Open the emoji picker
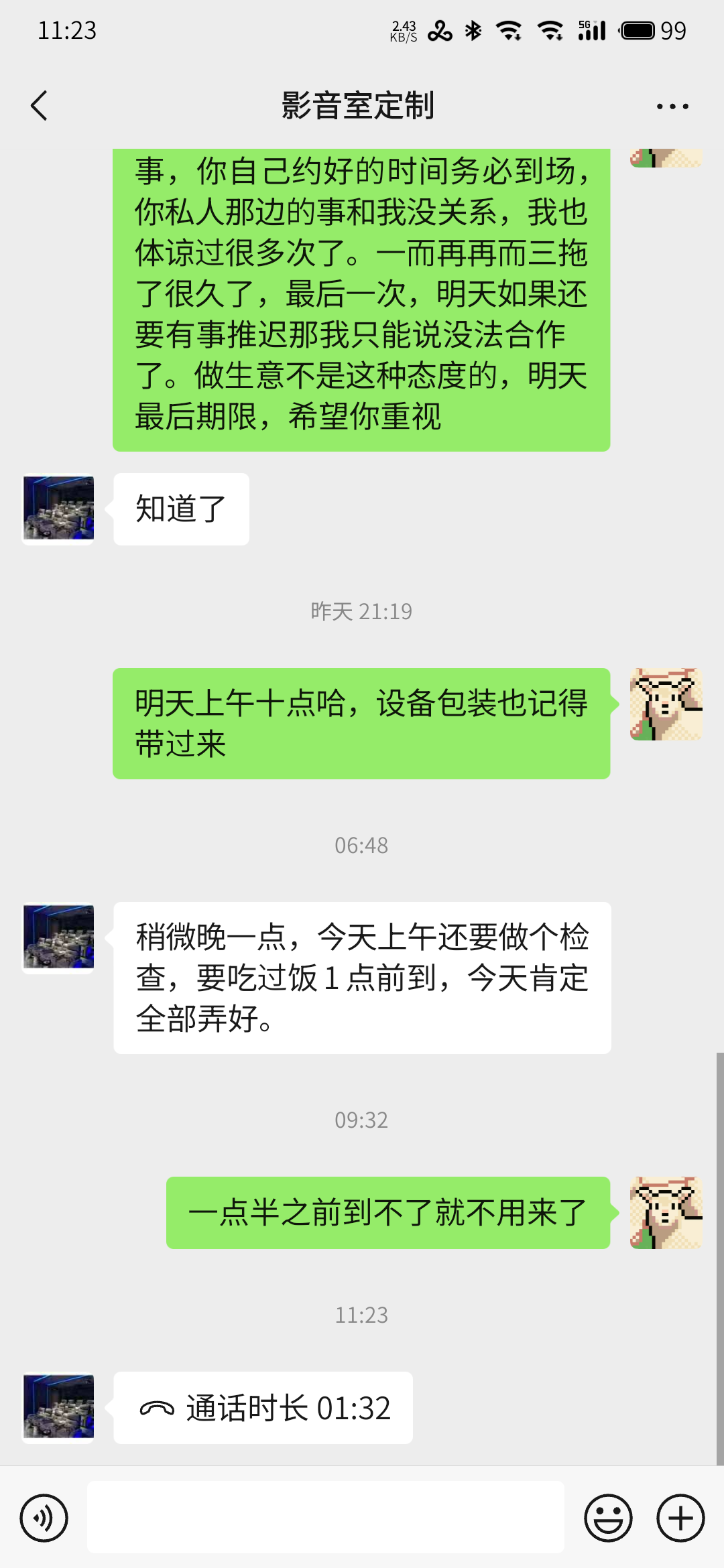The height and width of the screenshot is (1568, 724). coord(609,1518)
